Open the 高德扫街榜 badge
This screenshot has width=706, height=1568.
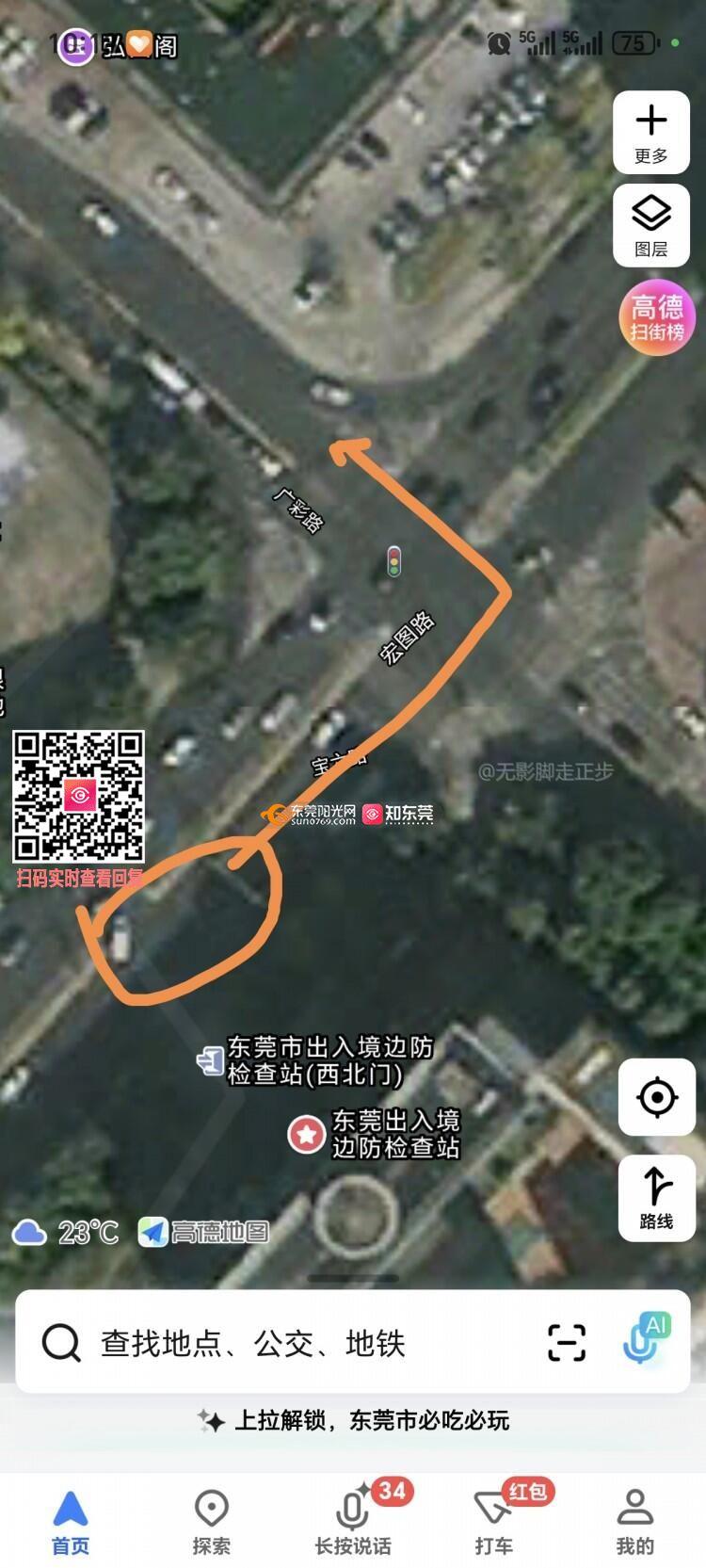coord(656,317)
